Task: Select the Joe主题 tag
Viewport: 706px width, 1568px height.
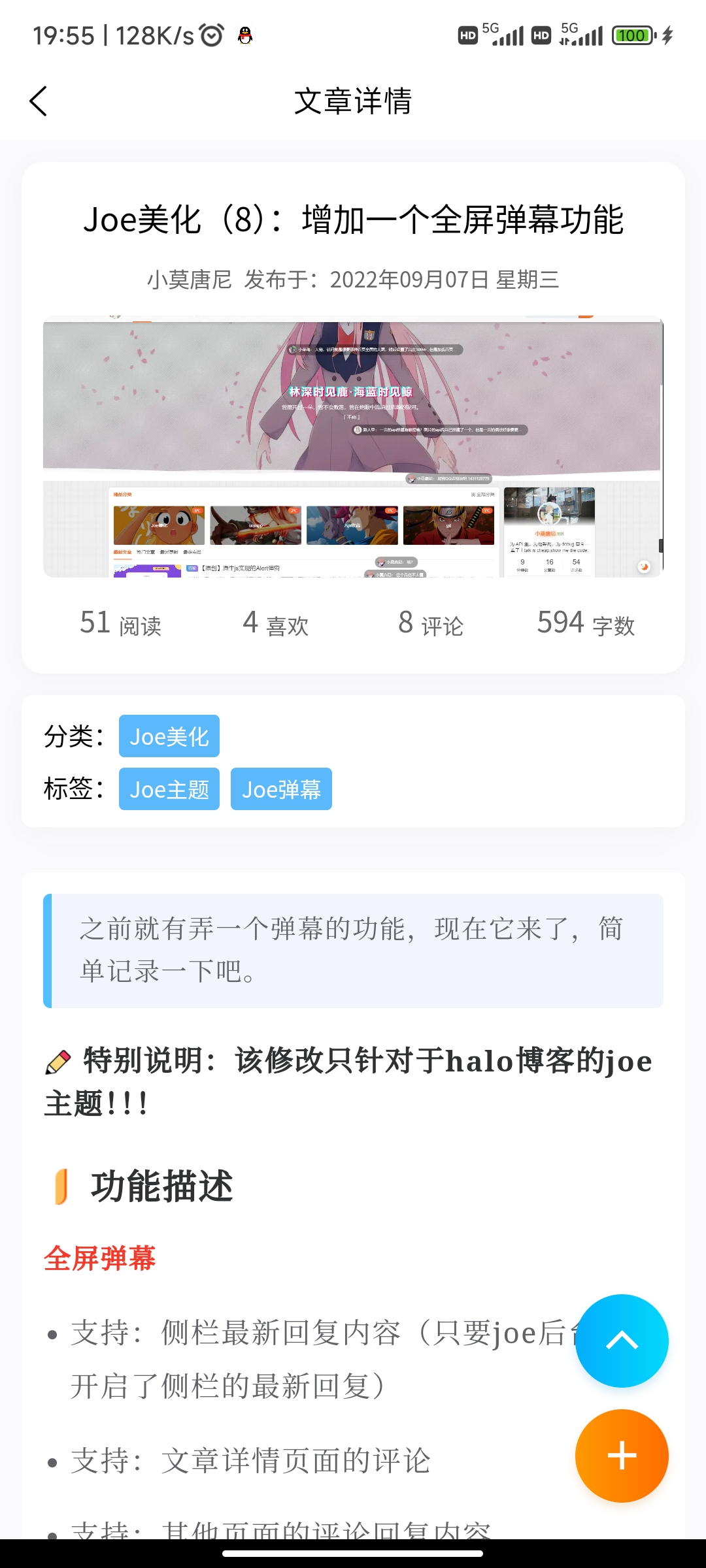Action: coord(169,789)
